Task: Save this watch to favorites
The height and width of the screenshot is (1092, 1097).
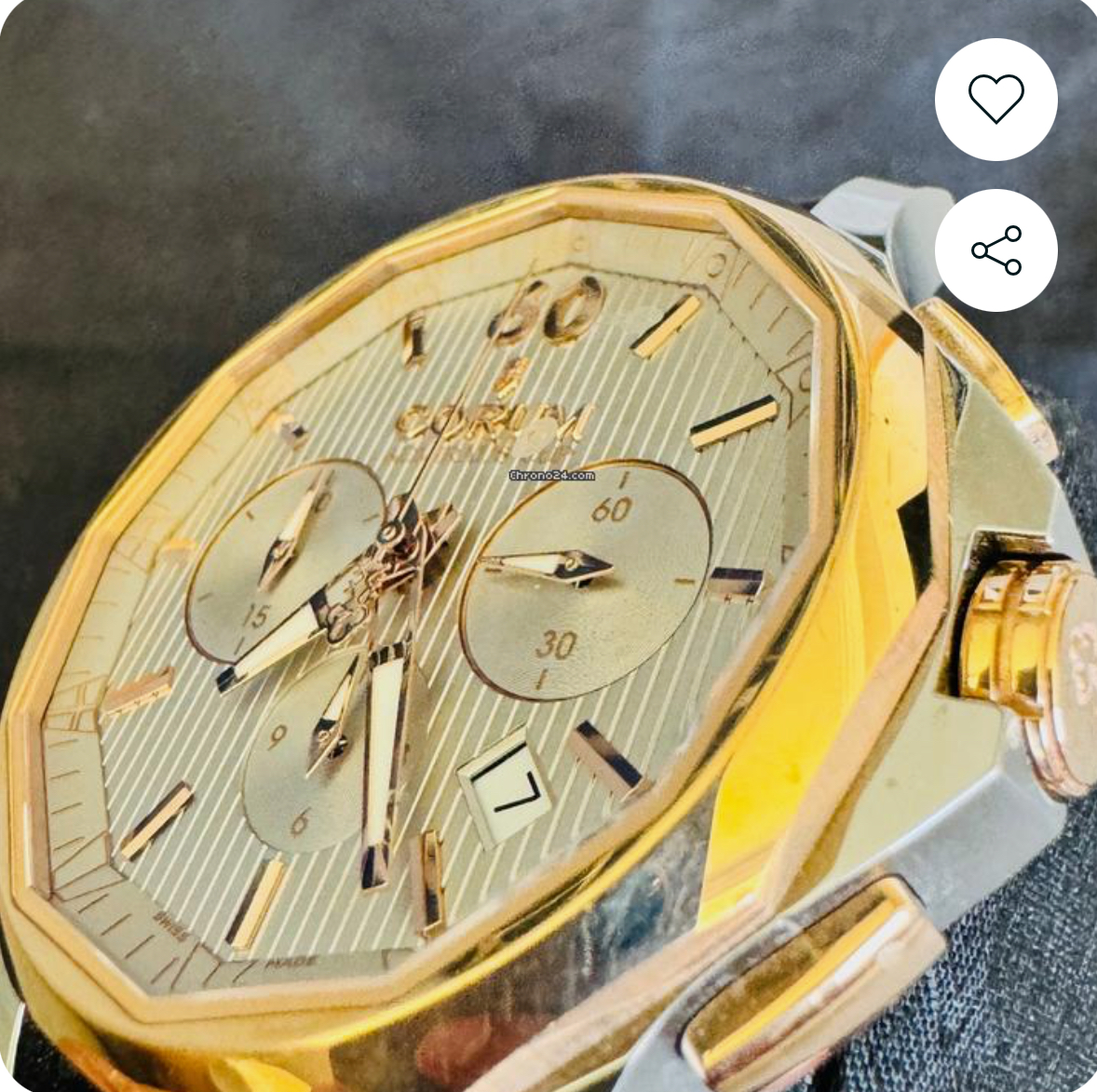Action: coord(995,100)
